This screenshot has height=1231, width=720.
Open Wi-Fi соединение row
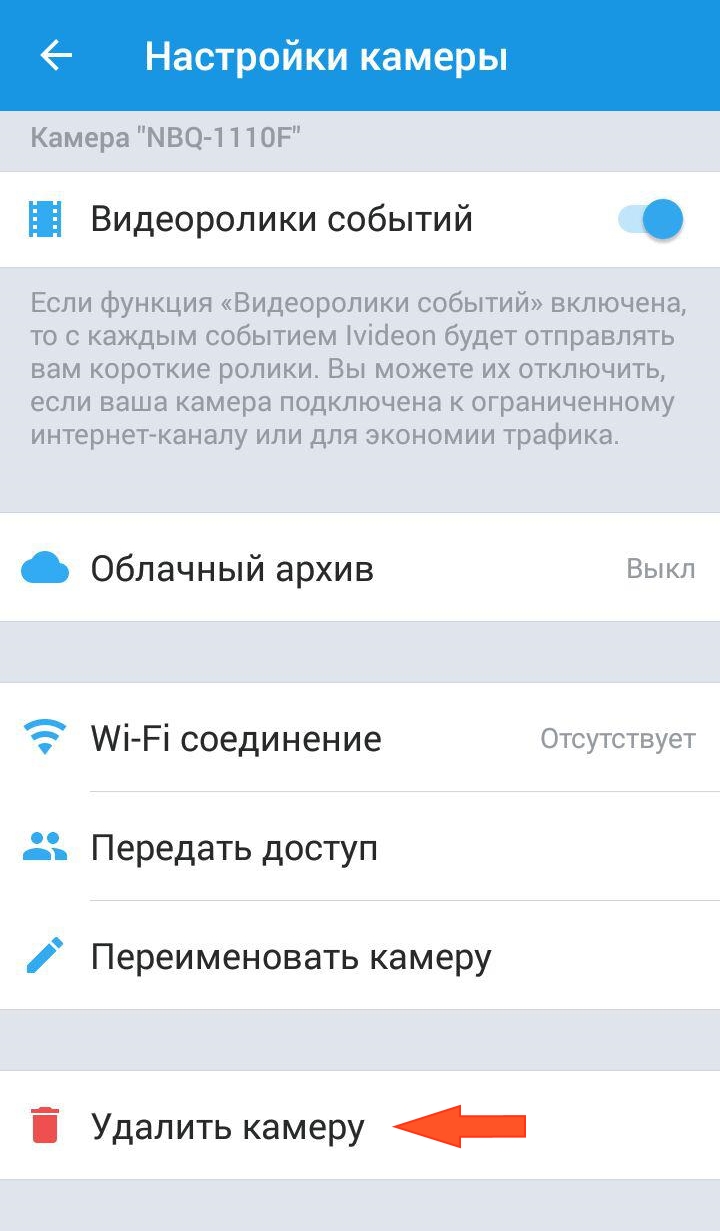[x=360, y=738]
